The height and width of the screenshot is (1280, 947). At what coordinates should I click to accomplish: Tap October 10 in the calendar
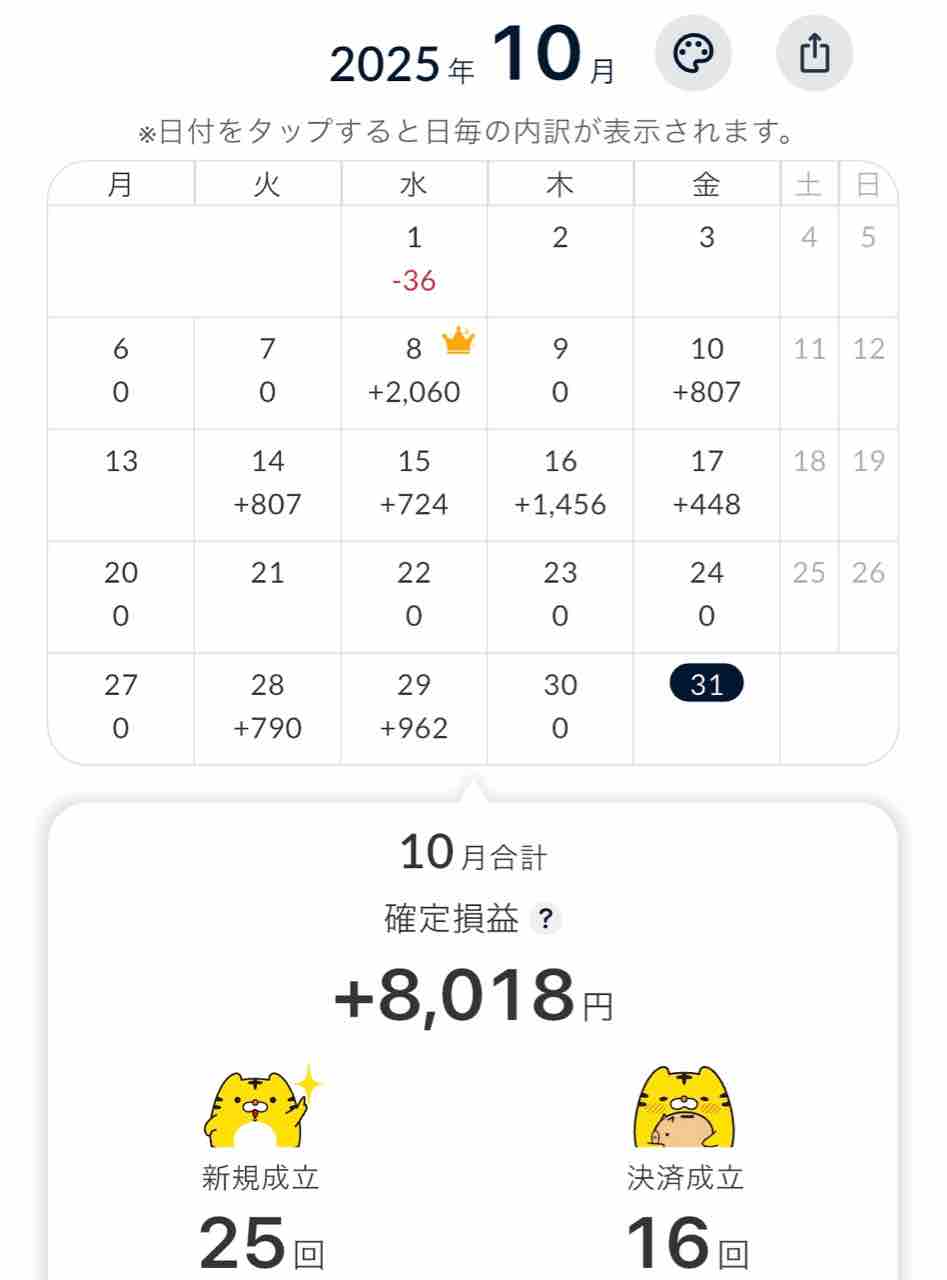click(x=707, y=373)
